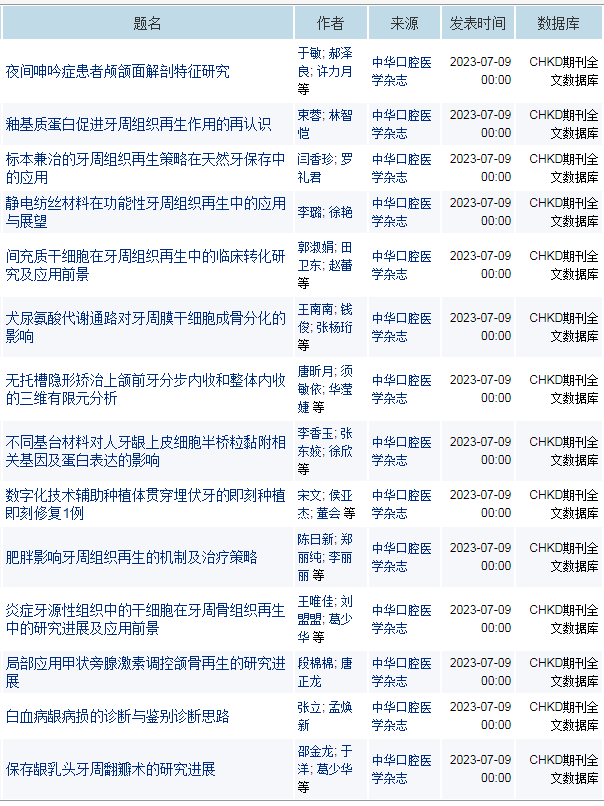The width and height of the screenshot is (604, 806).
Task: View author 段锦棉's profile
Action: pyautogui.click(x=316, y=663)
